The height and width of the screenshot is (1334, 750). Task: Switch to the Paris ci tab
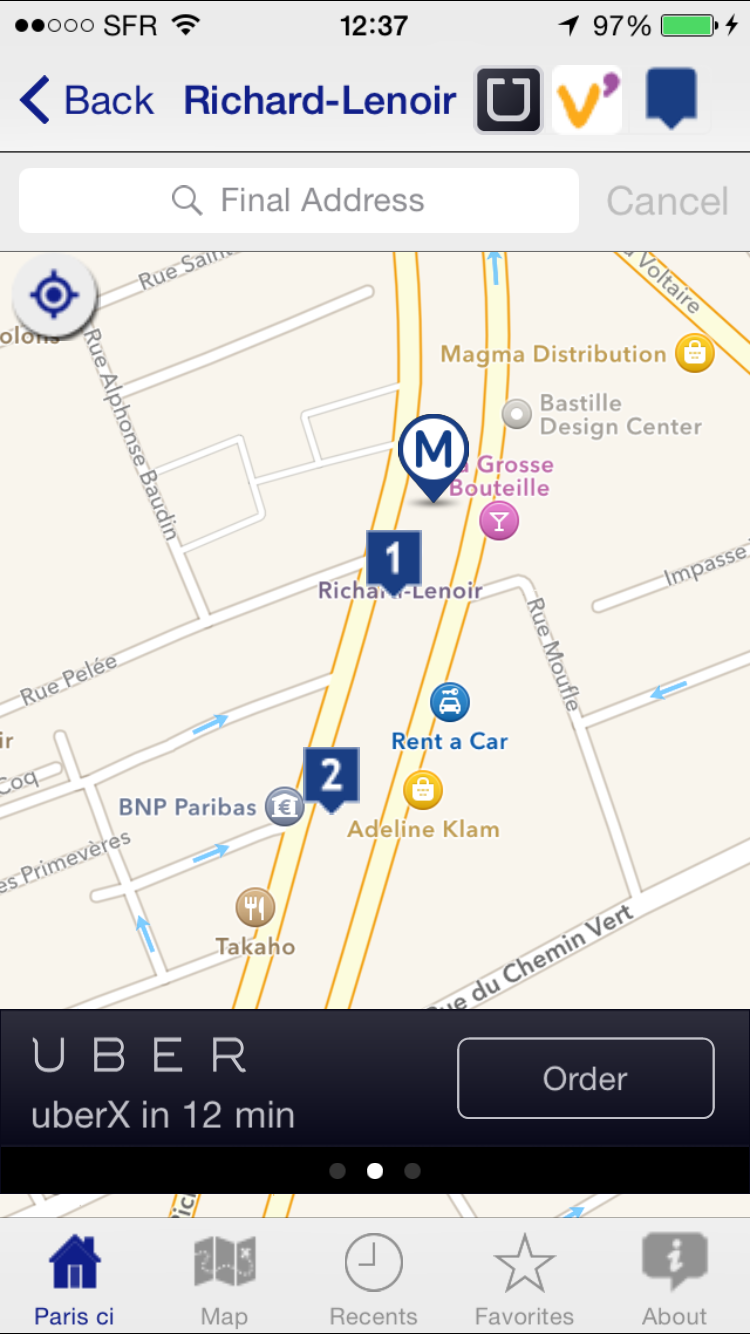(x=75, y=1277)
